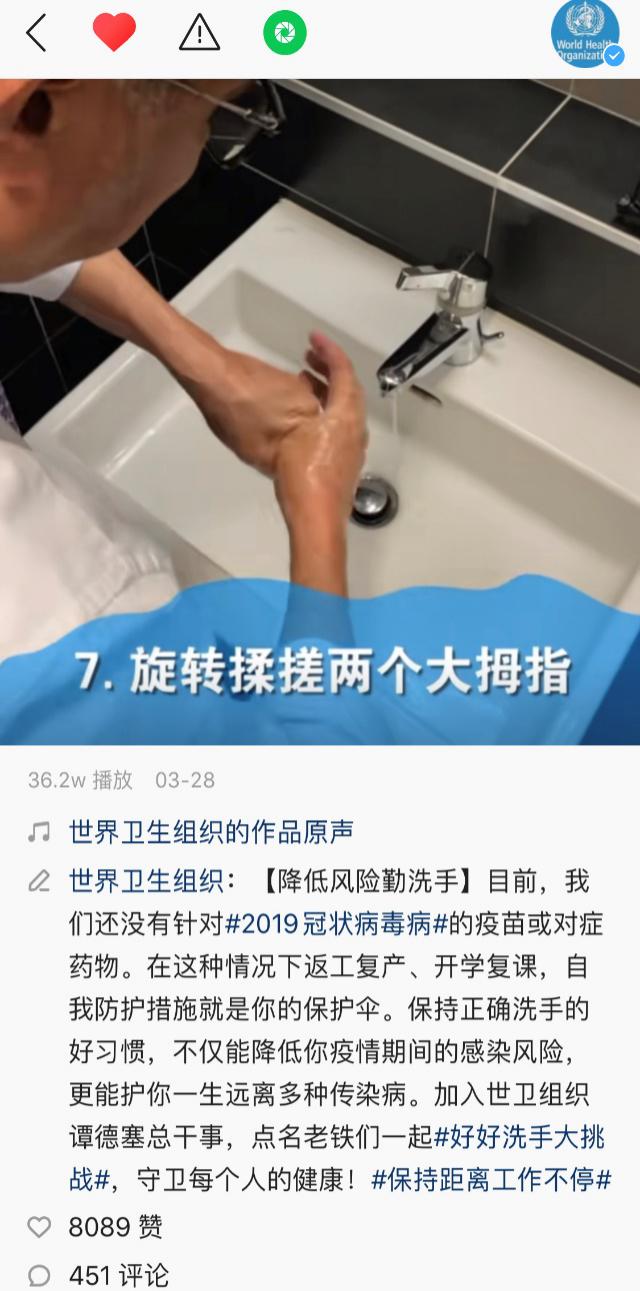Like via the 8089 赞 heart

coord(40,1227)
